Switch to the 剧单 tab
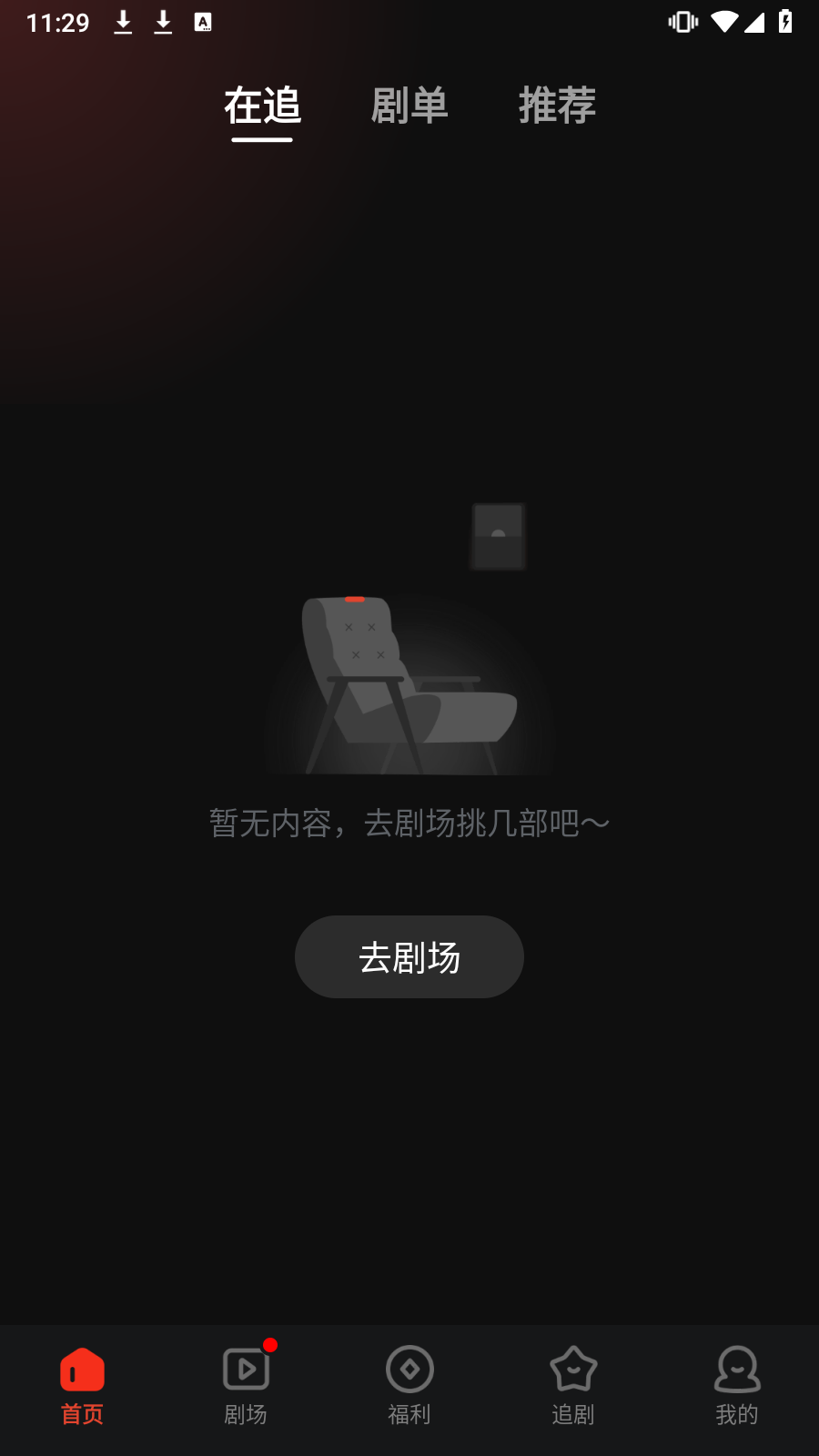819x1456 pixels. 409,106
